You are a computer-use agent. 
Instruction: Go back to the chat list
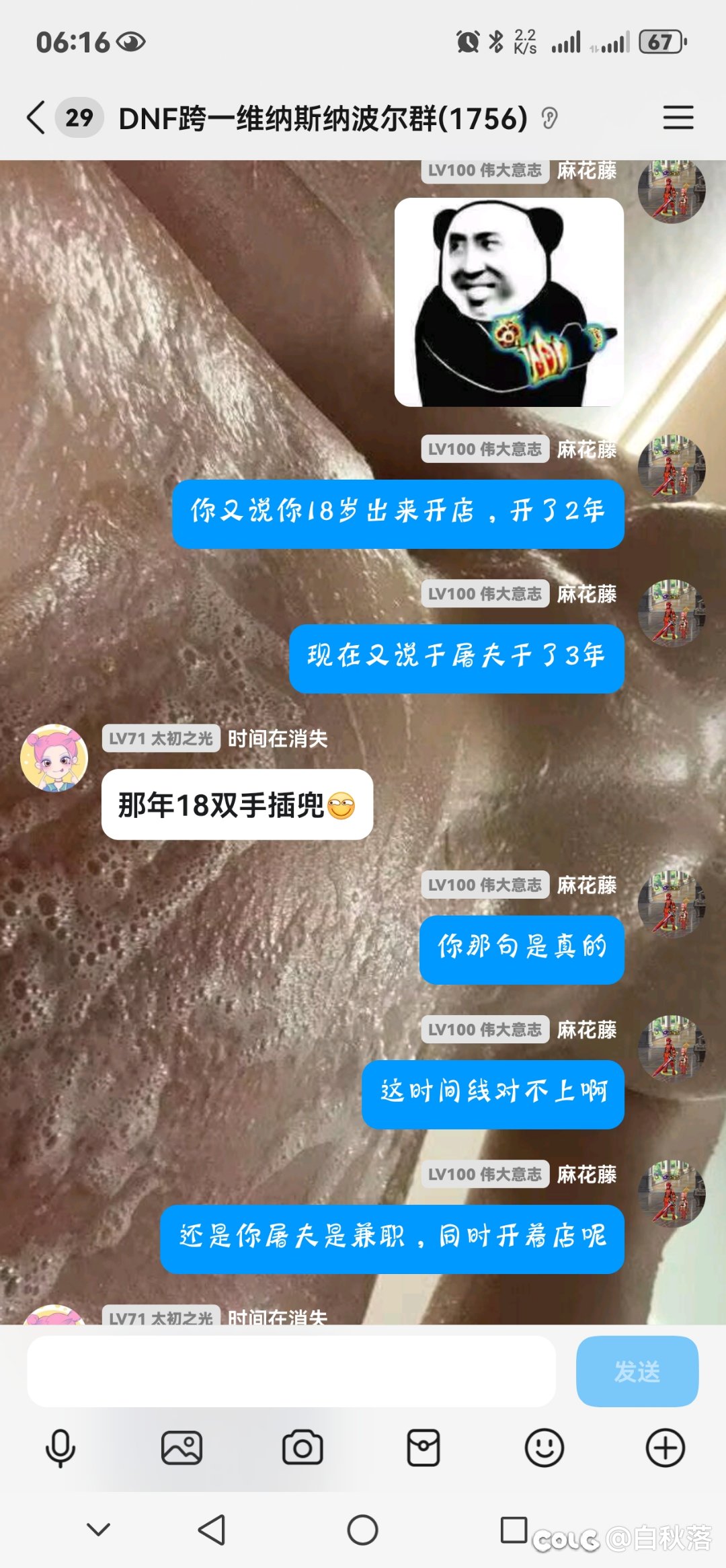(x=36, y=118)
